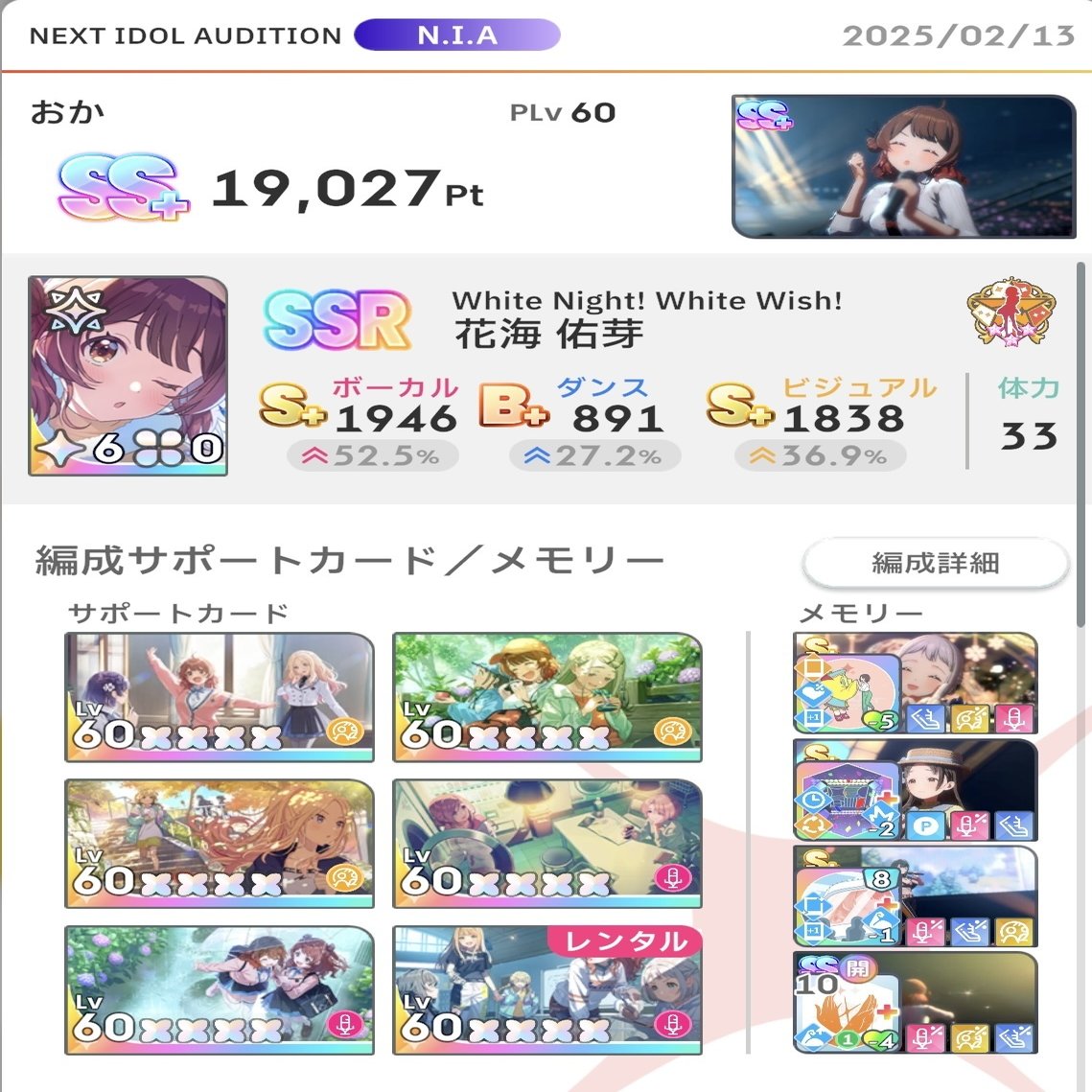The height and width of the screenshot is (1092, 1092).
Task: Open the SS memory marked 開 10
Action: tap(916, 1002)
